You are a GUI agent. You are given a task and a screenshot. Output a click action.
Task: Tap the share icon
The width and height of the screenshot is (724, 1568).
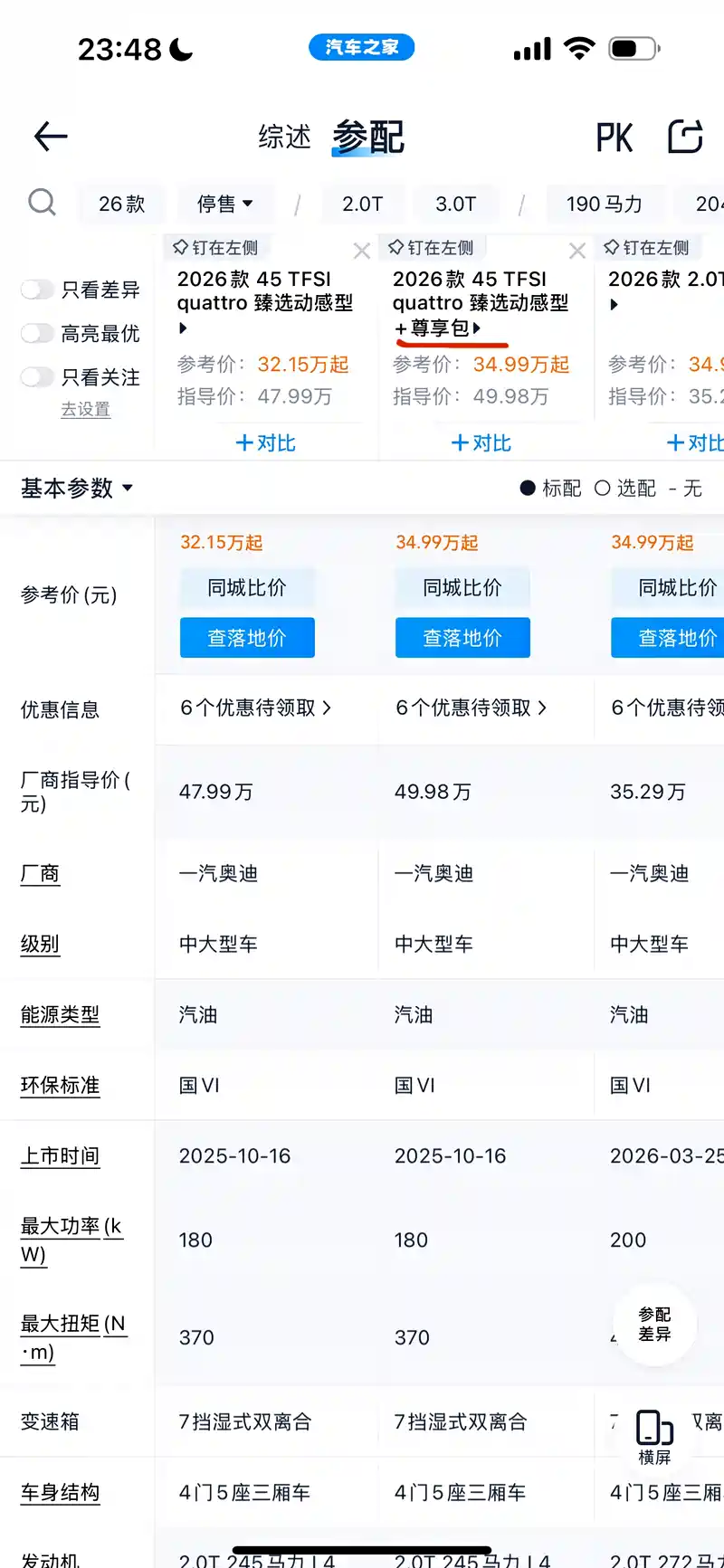tap(685, 137)
